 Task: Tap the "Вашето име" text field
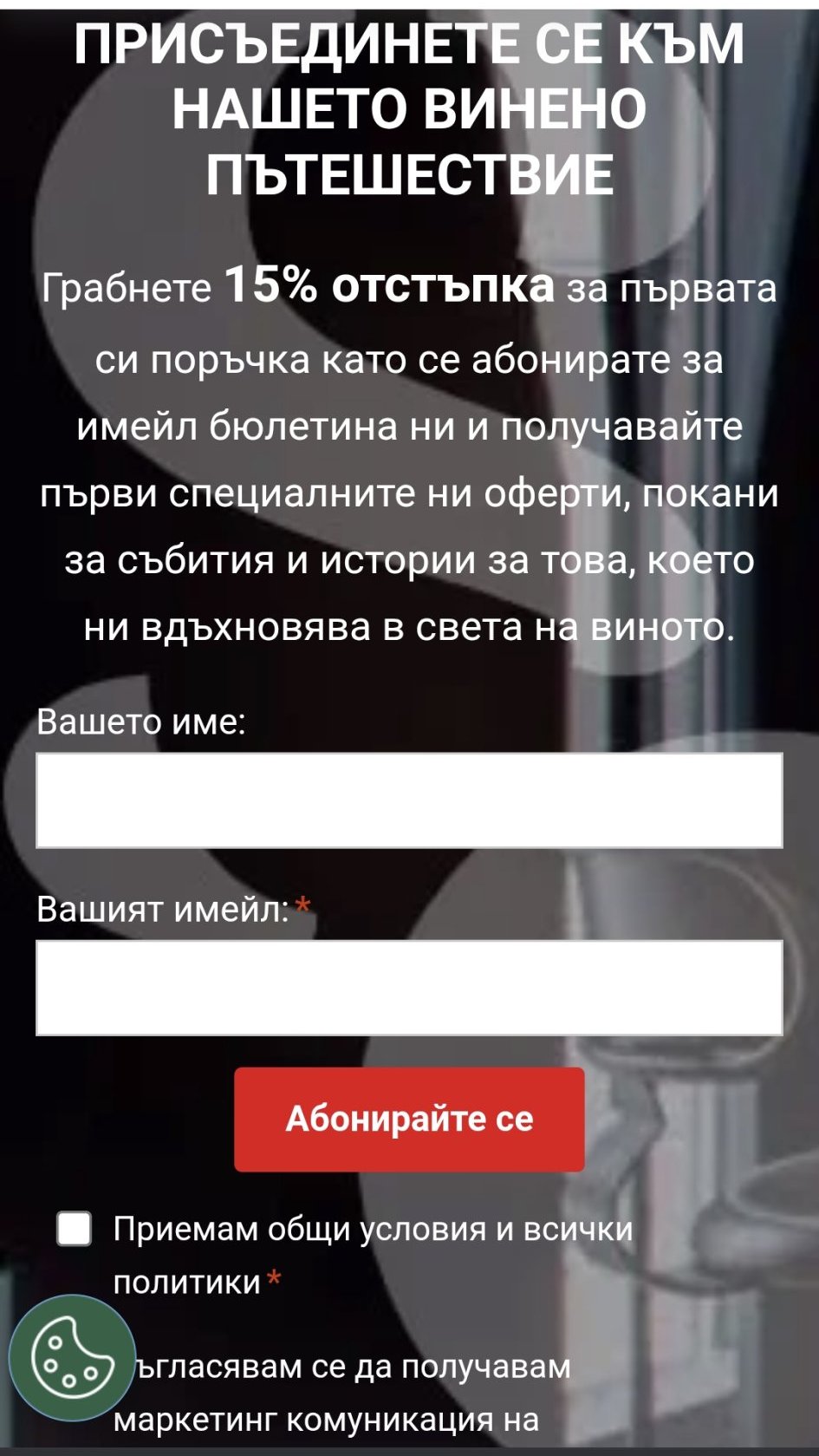(409, 800)
